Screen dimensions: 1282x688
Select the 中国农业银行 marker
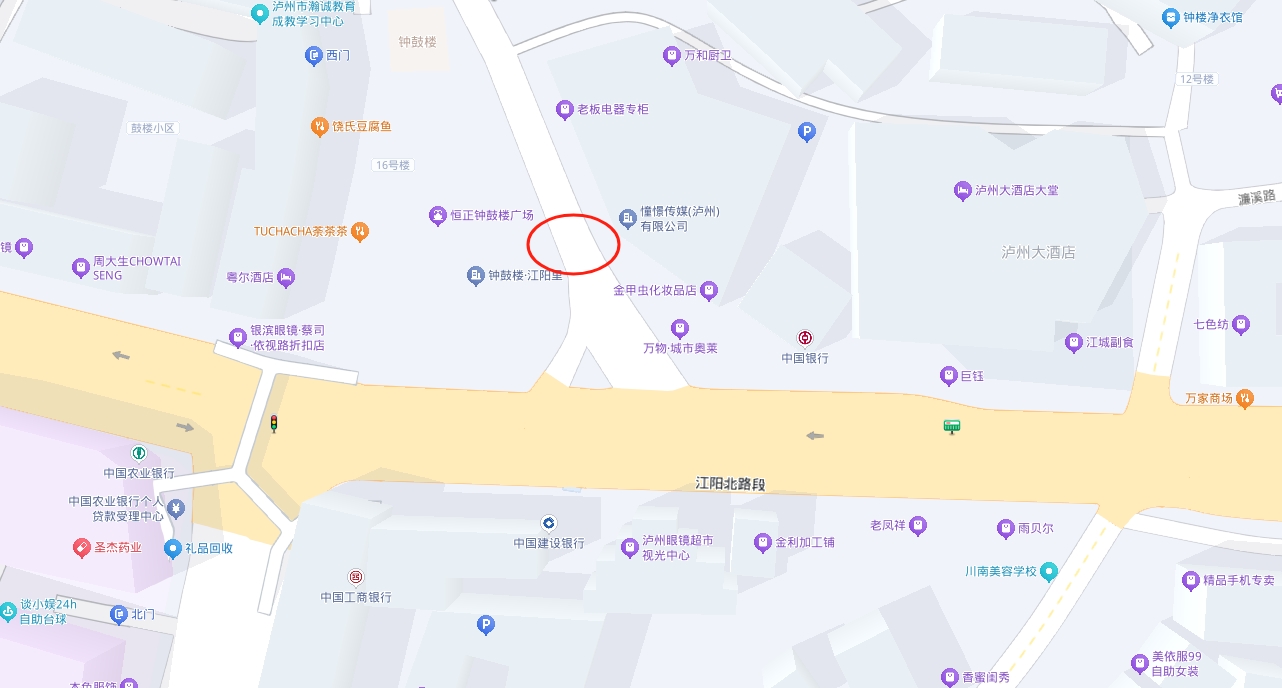(x=138, y=454)
